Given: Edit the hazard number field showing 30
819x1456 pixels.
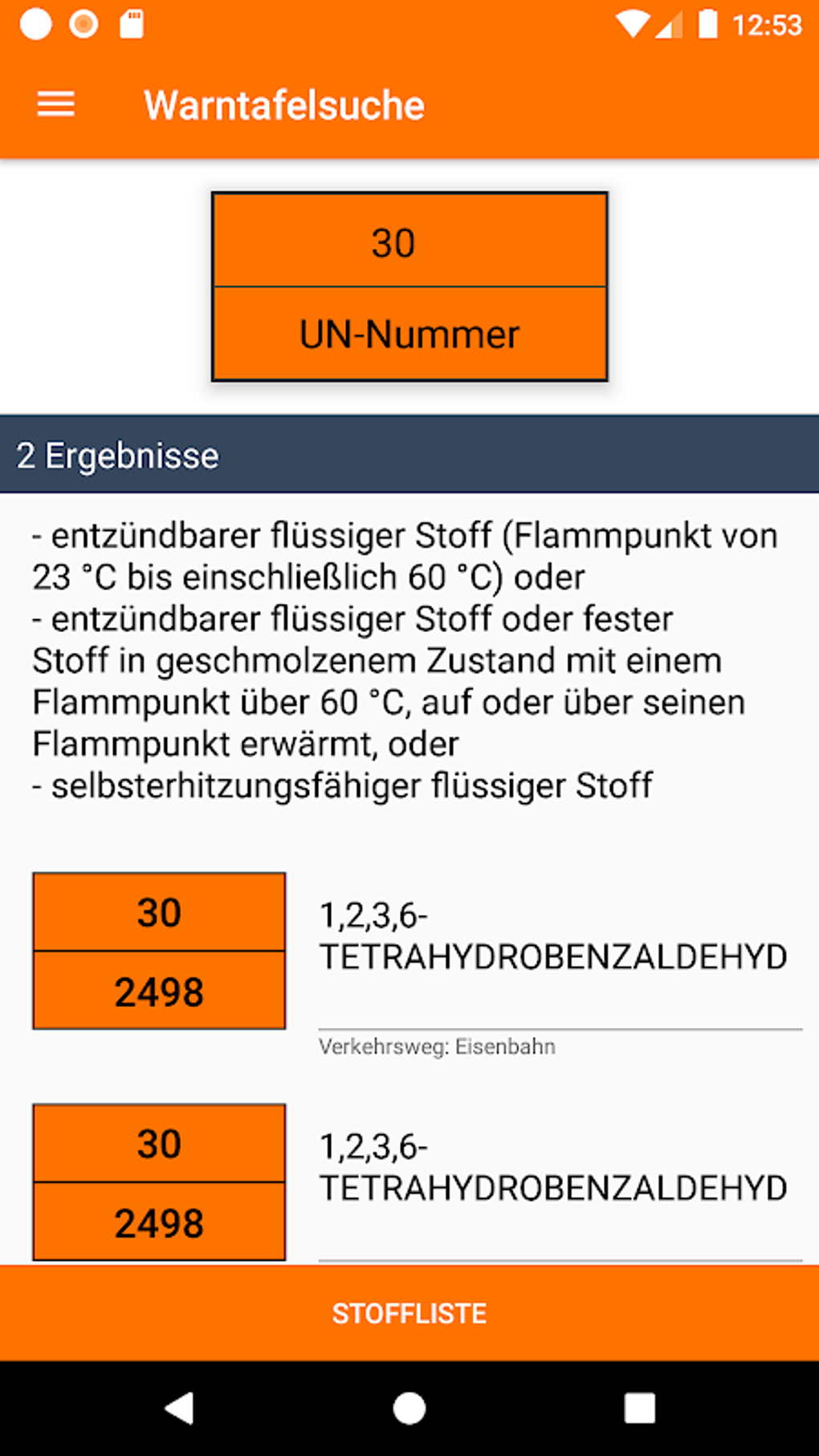Looking at the screenshot, I should (x=409, y=242).
